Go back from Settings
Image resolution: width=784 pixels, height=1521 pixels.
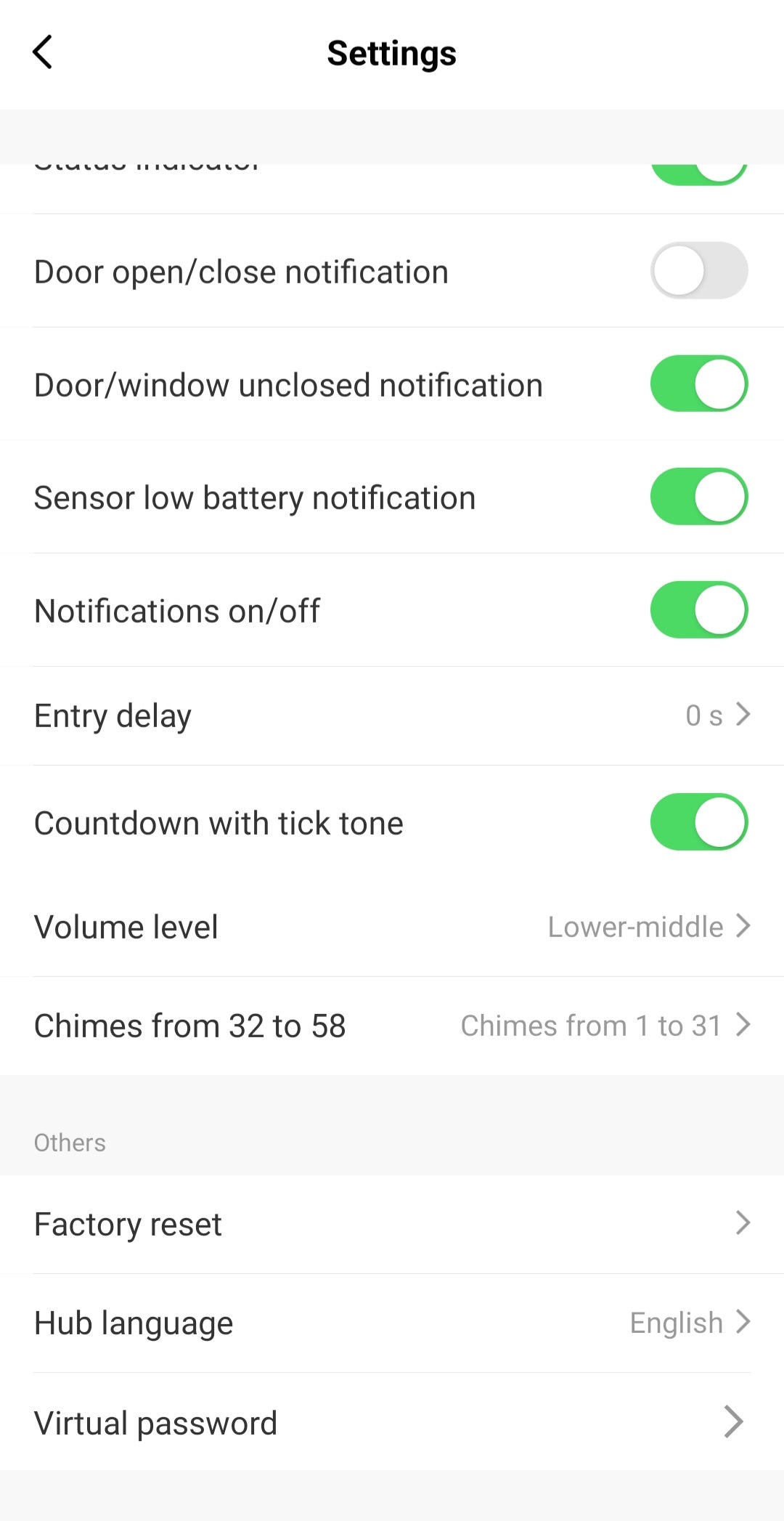[x=43, y=52]
